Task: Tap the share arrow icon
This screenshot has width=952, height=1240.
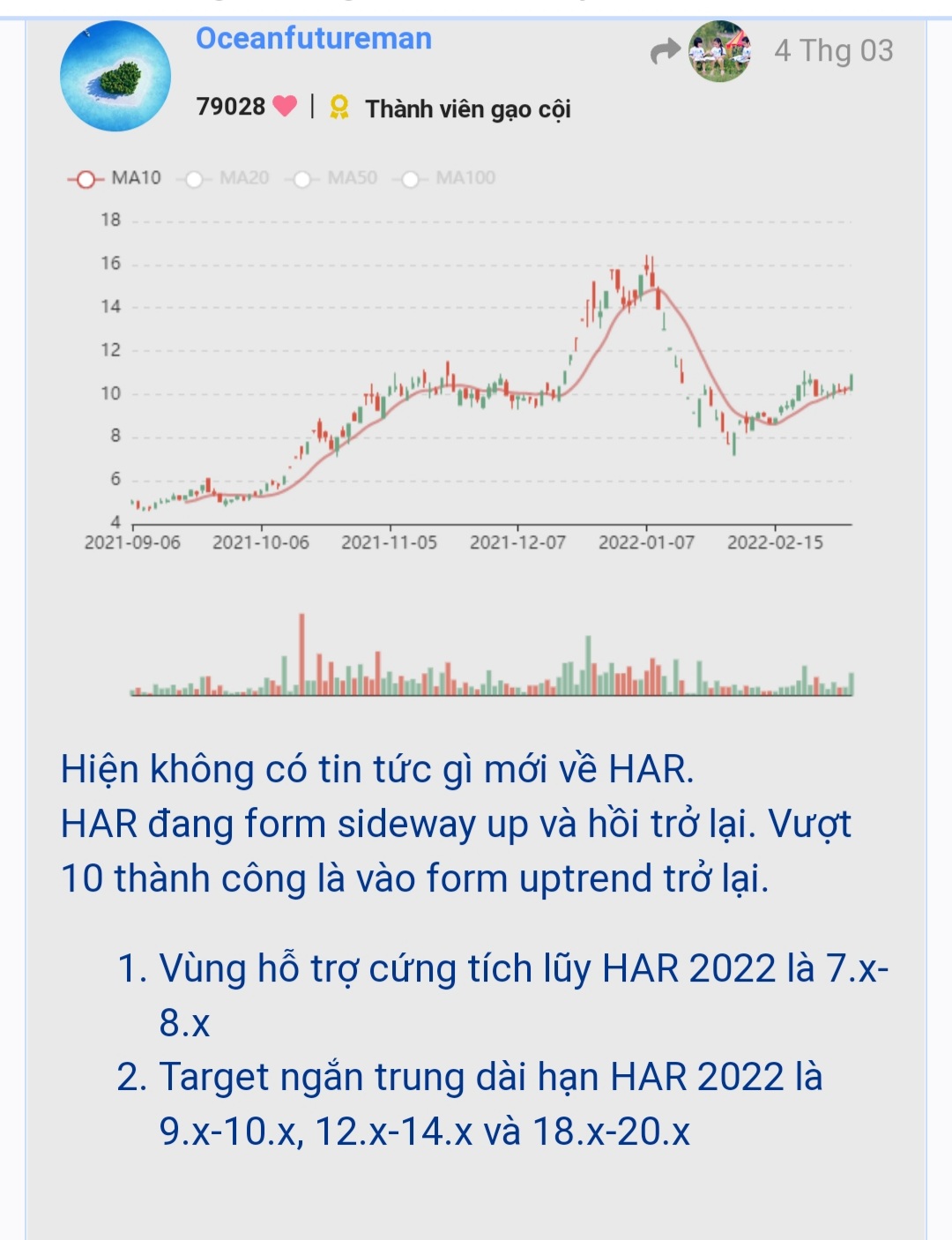Action: pos(666,52)
